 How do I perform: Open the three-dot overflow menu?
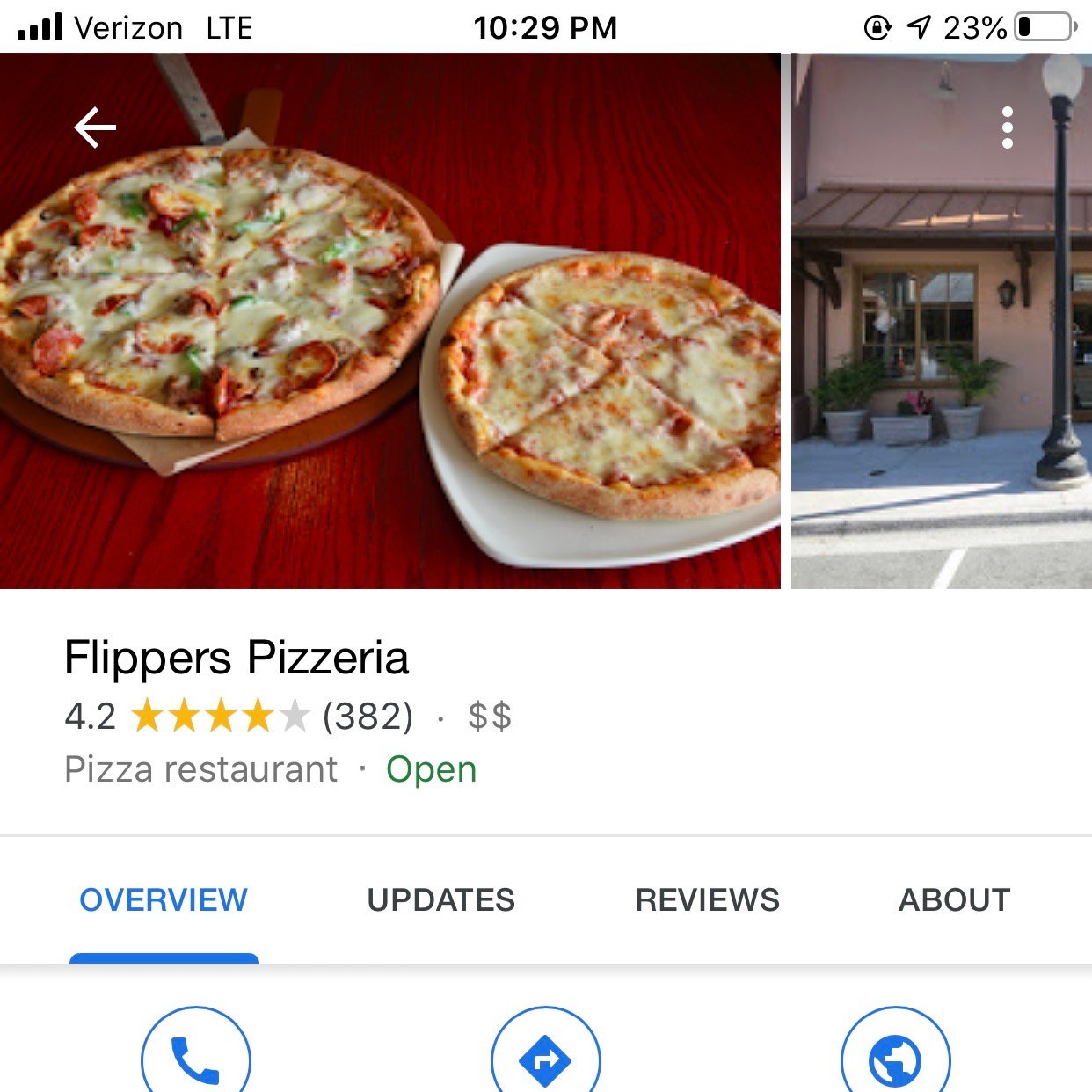pyautogui.click(x=1008, y=128)
